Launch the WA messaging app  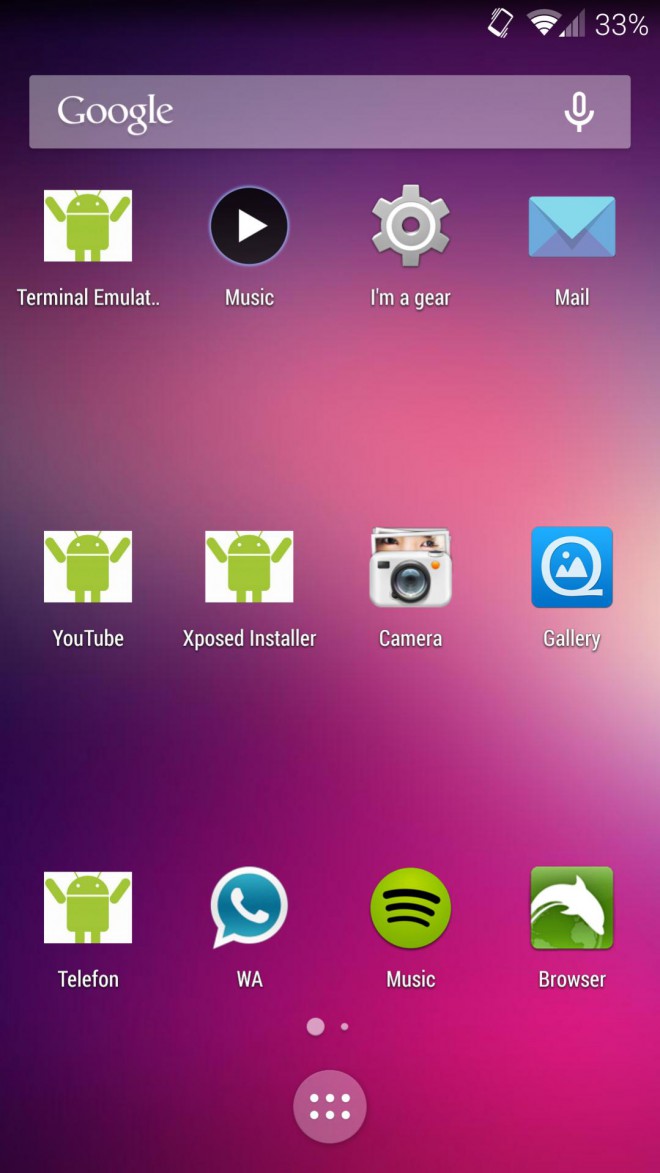(249, 908)
